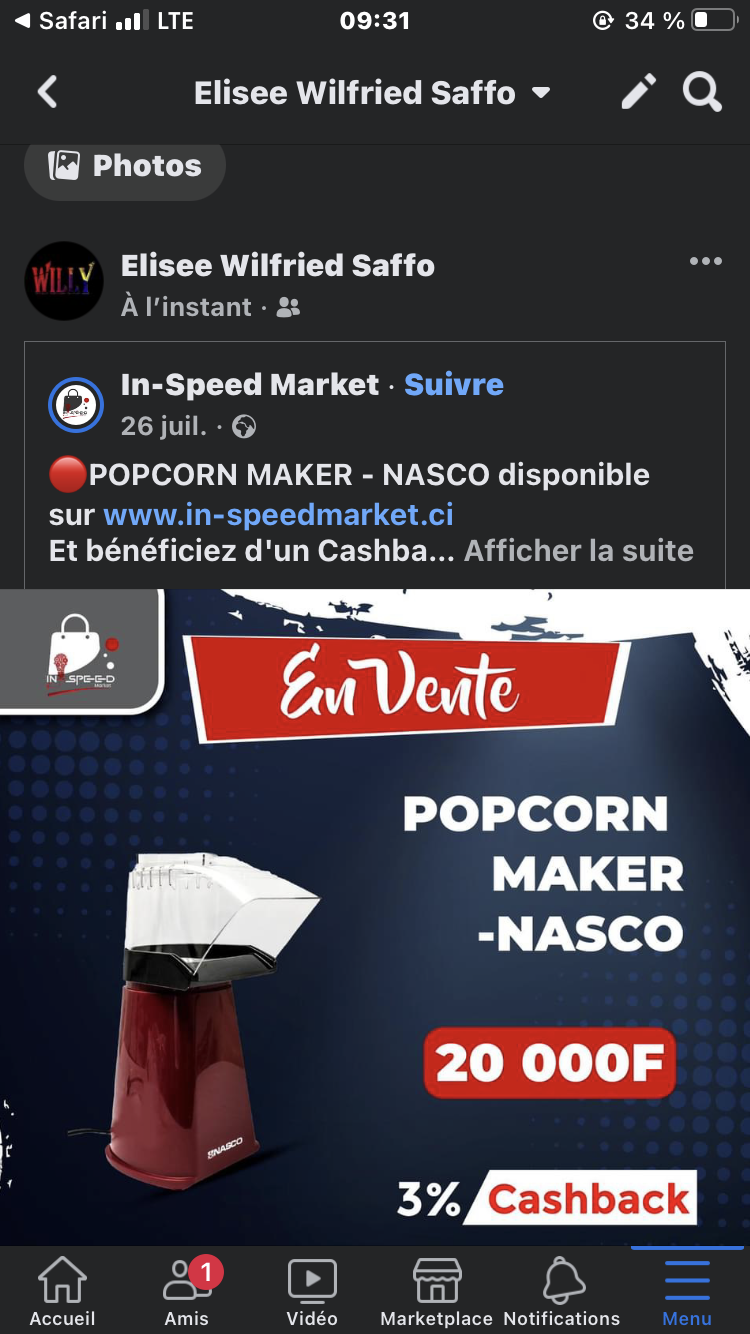Open the Photos chip
Screen dimensions: 750x1334
125,166
